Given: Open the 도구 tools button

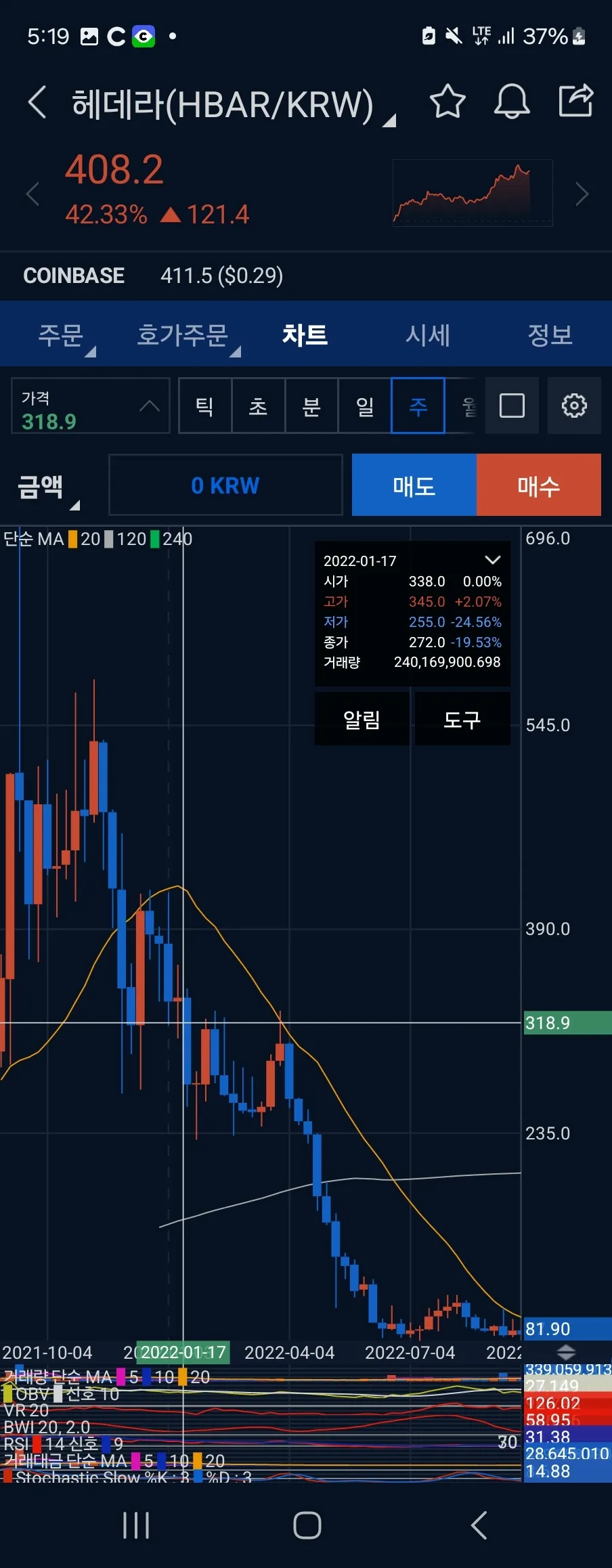Looking at the screenshot, I should pyautogui.click(x=462, y=720).
